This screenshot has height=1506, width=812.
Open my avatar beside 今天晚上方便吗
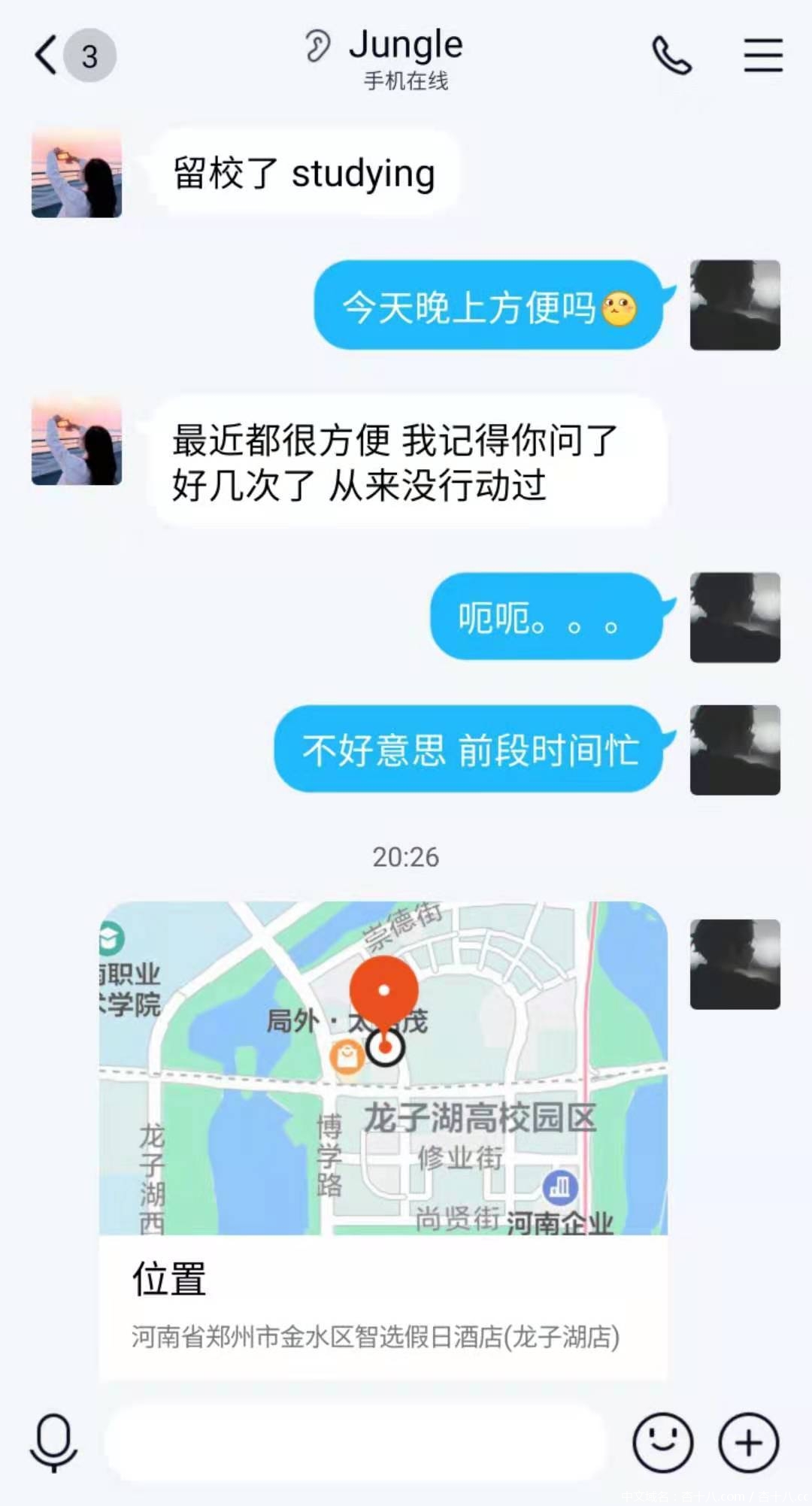click(735, 305)
